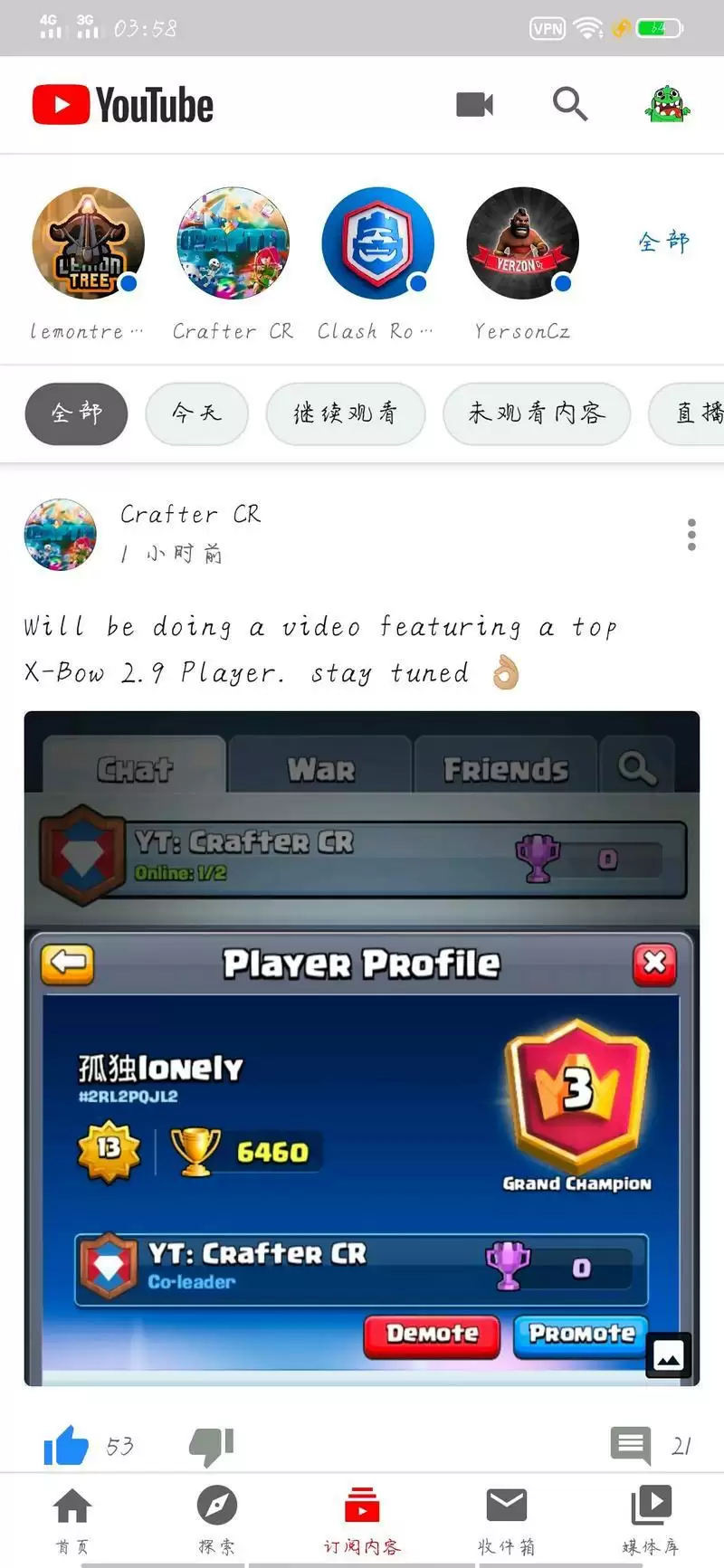Open the lemontree channel
This screenshot has height=1568, width=724.
pos(88,244)
